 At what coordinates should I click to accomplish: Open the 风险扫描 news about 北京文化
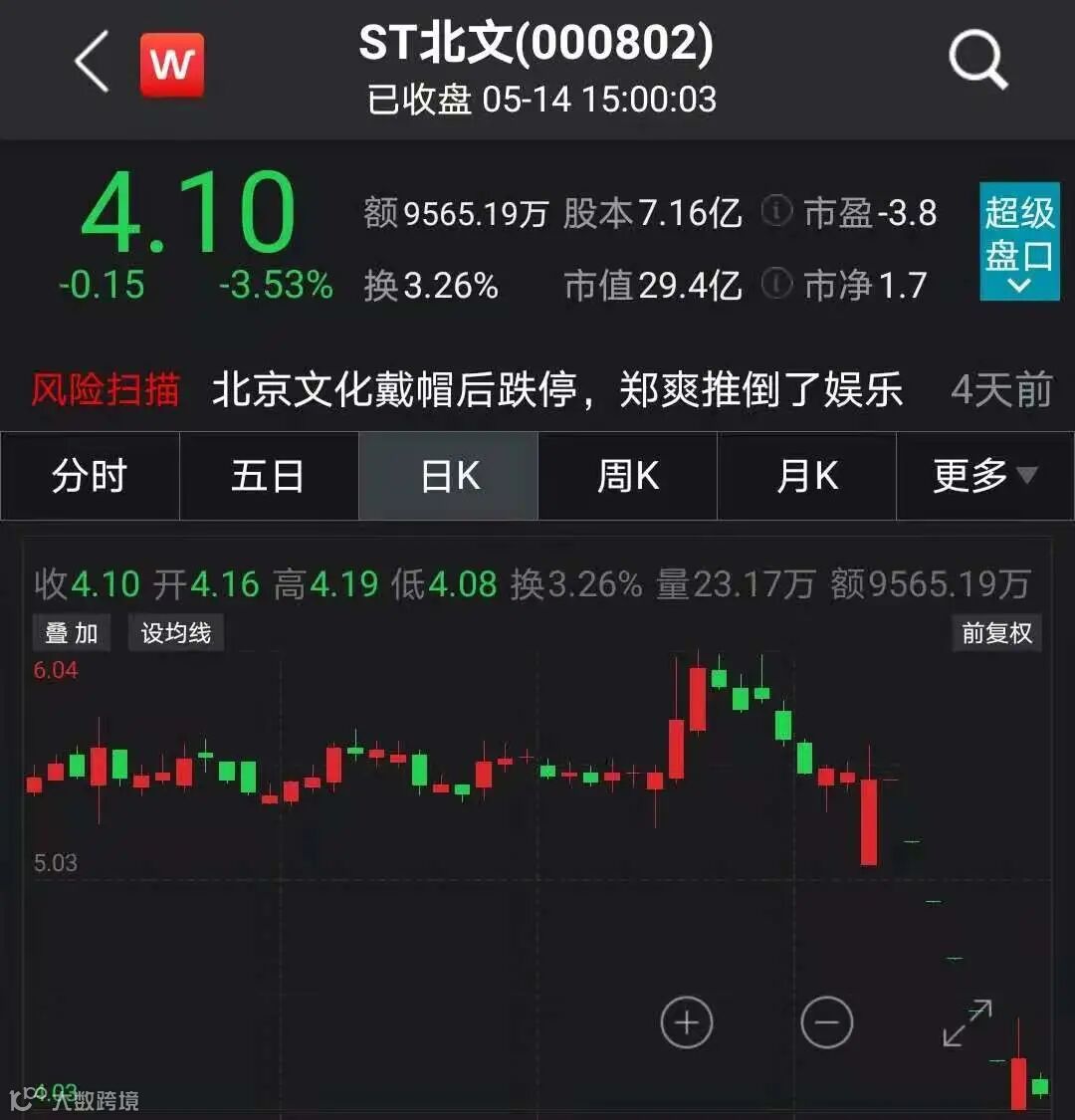pos(556,390)
